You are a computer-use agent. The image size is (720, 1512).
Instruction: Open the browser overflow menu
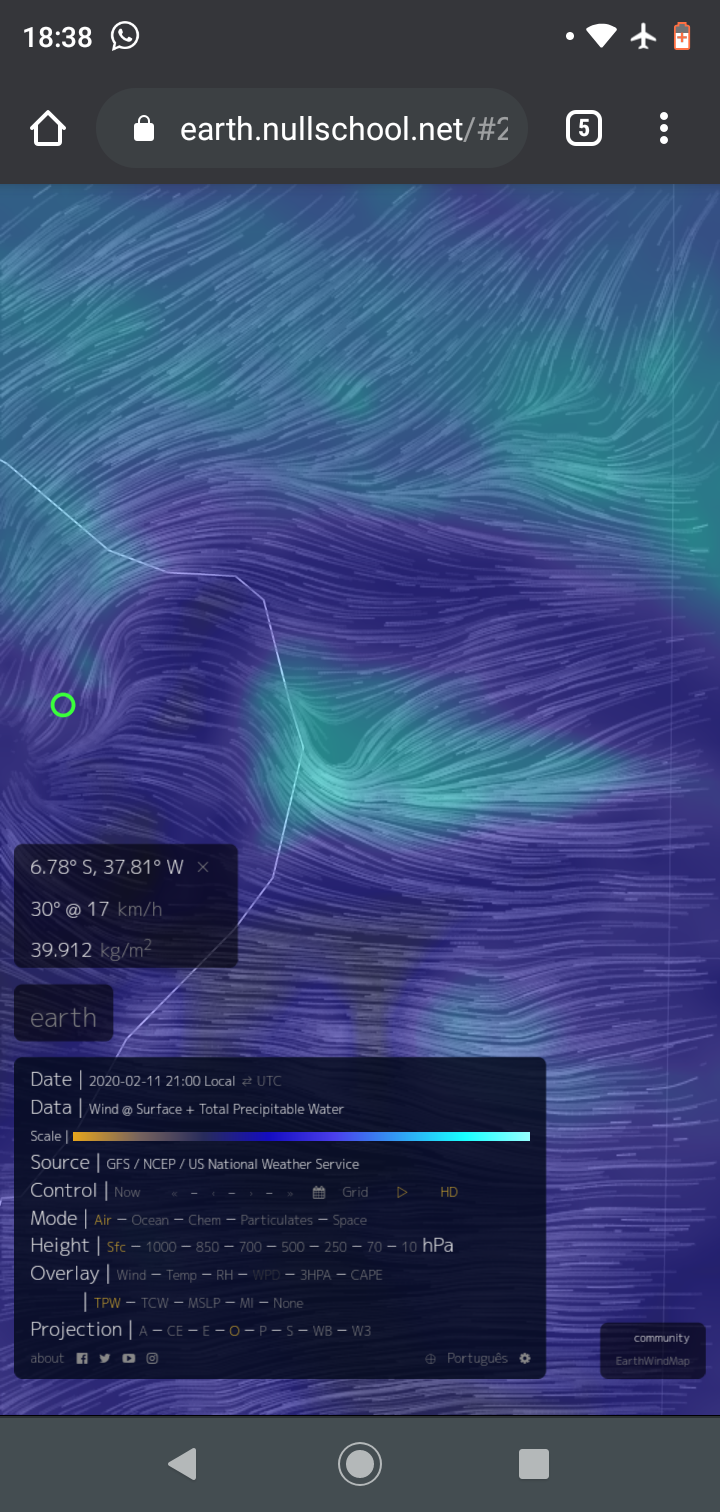[664, 128]
